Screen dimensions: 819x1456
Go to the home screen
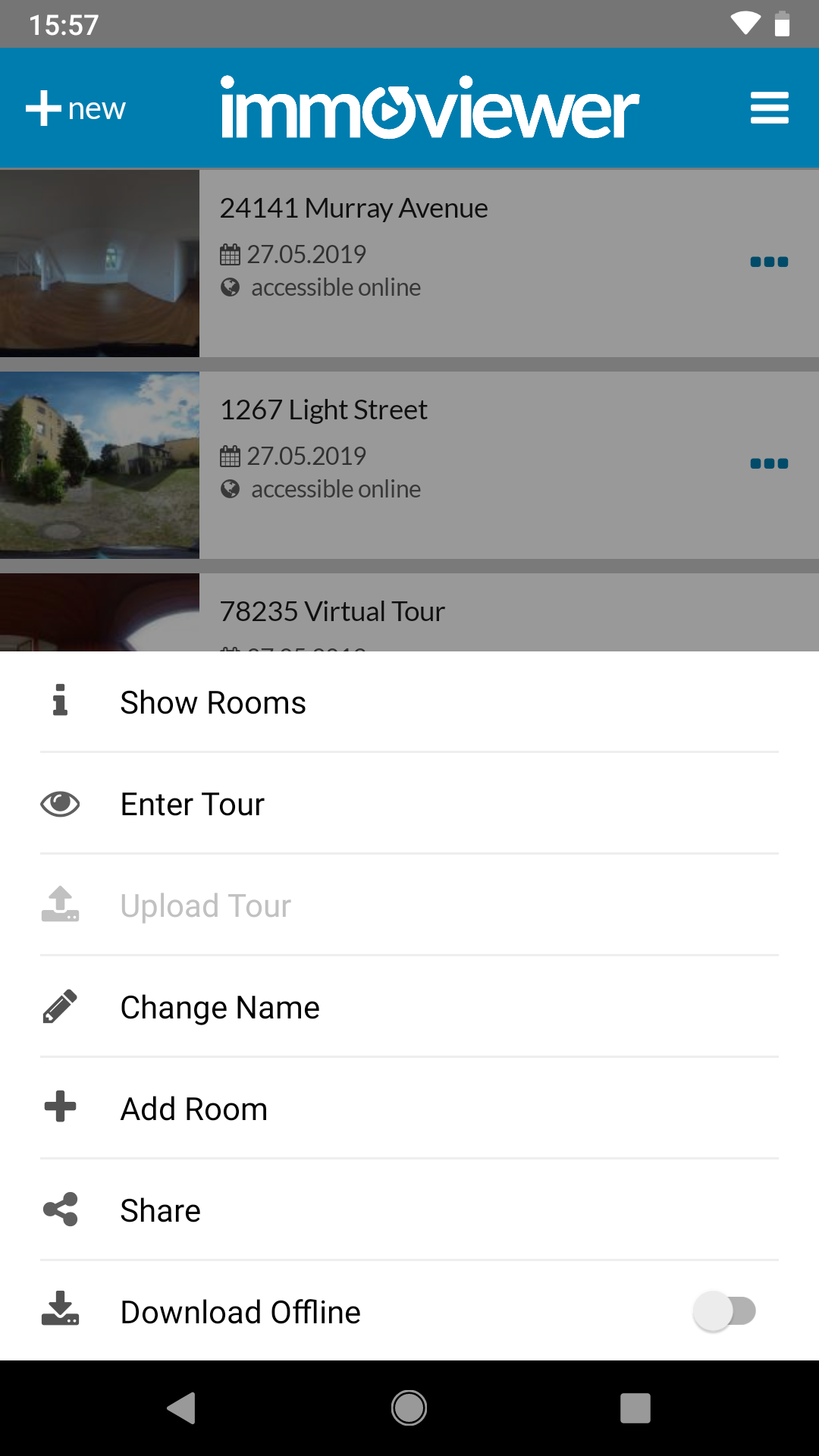(x=409, y=1408)
